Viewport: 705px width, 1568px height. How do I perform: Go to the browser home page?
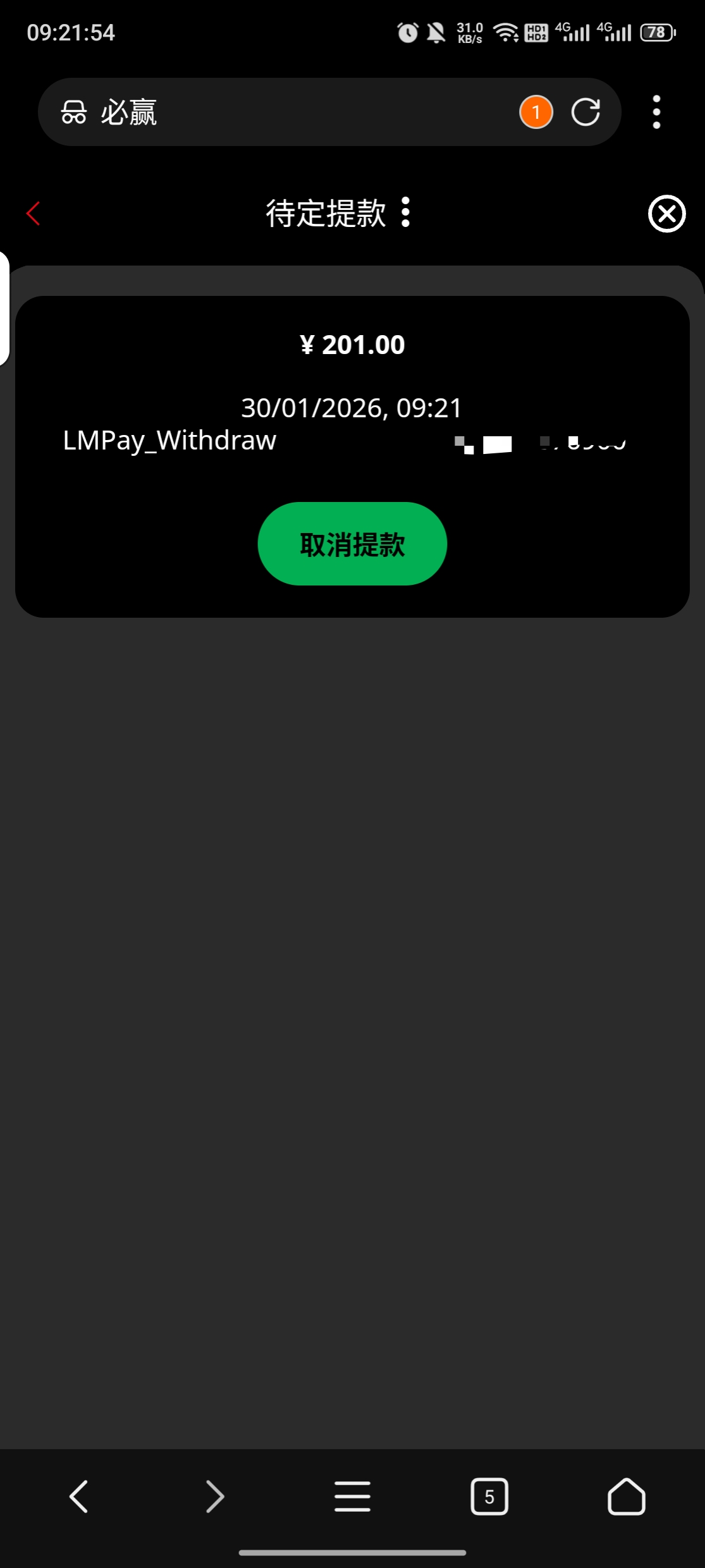coord(626,1497)
